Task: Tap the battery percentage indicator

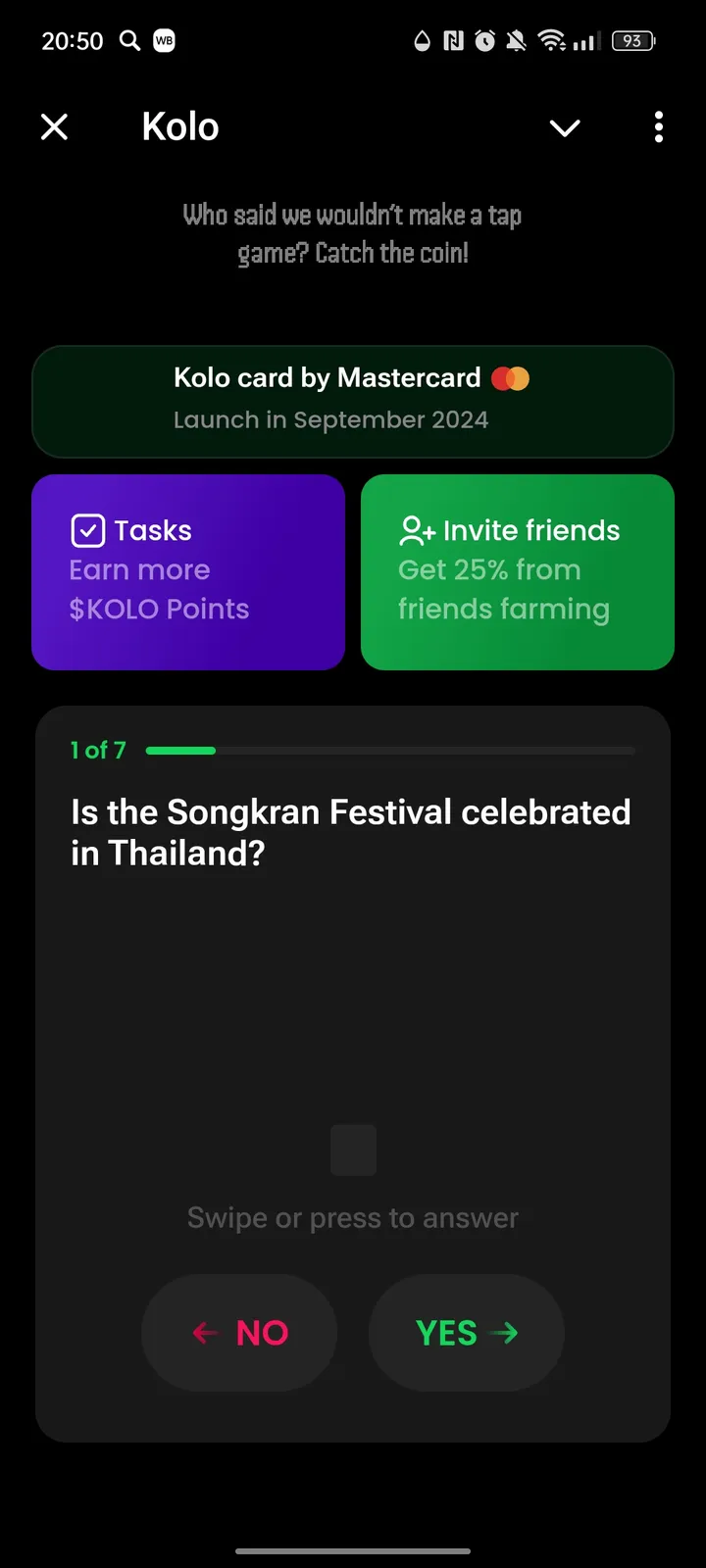Action: tap(632, 40)
